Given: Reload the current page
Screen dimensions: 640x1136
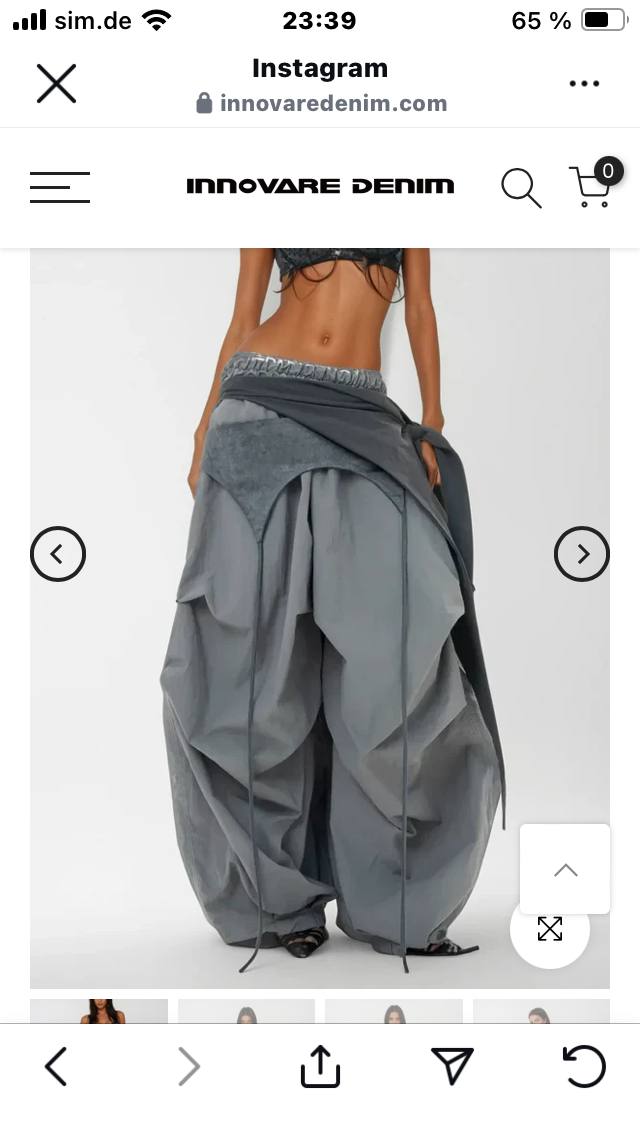Looking at the screenshot, I should pyautogui.click(x=584, y=1066).
